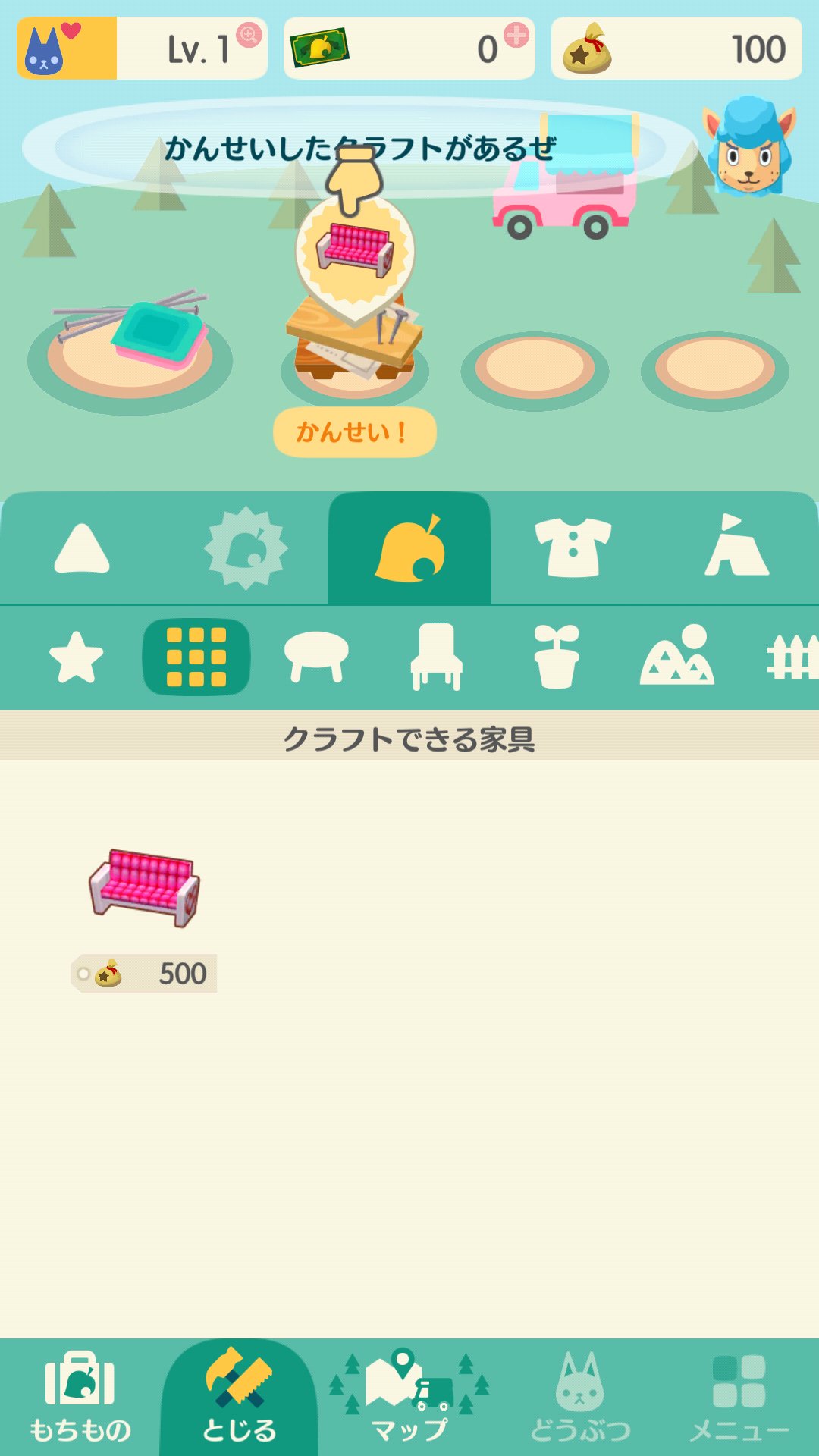Image resolution: width=819 pixels, height=1456 pixels.
Task: Tap the third empty crafting slot
Action: pyautogui.click(x=535, y=368)
